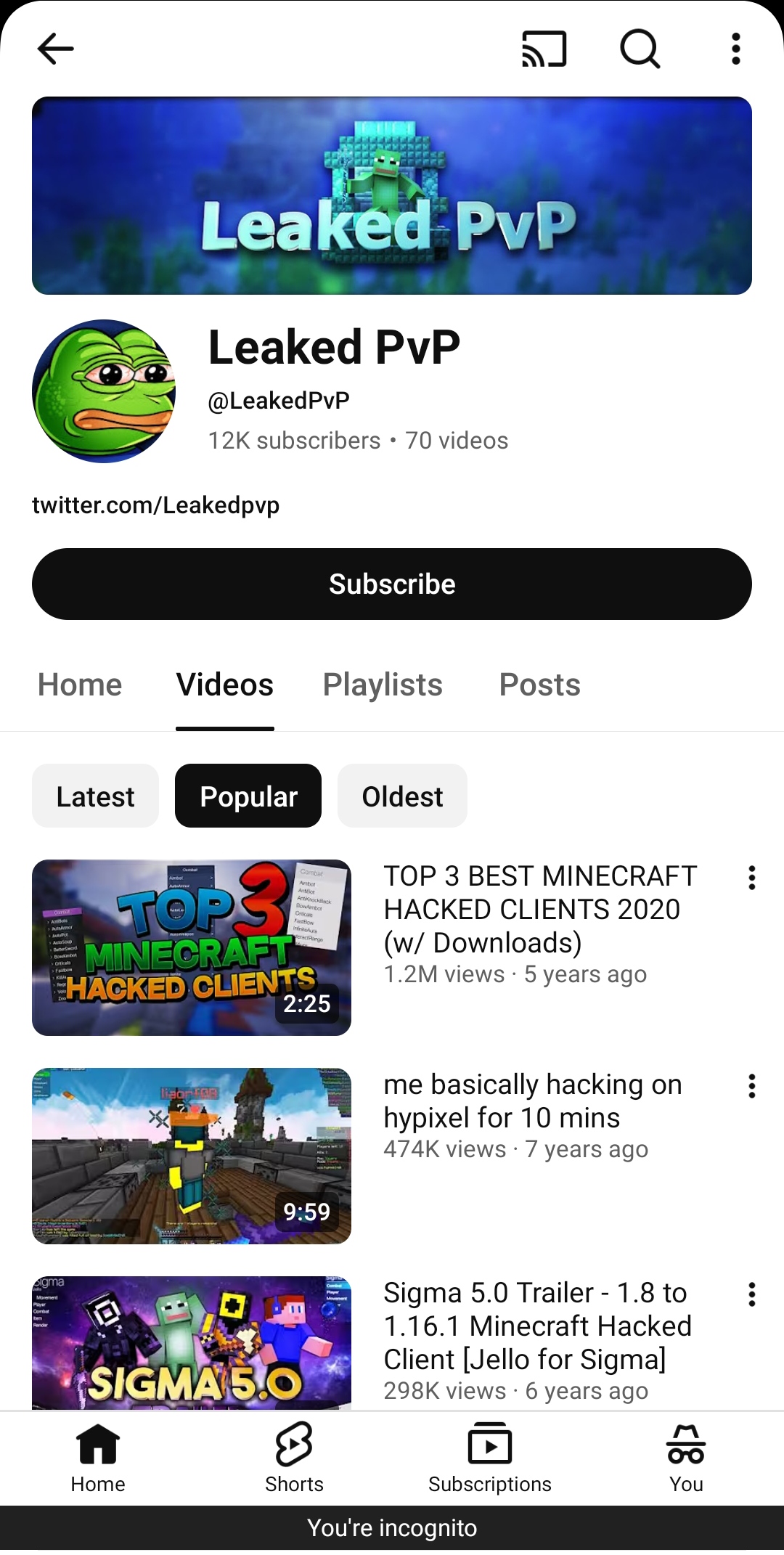
Task: Open options for hacking on hypixel video
Action: click(x=752, y=1086)
